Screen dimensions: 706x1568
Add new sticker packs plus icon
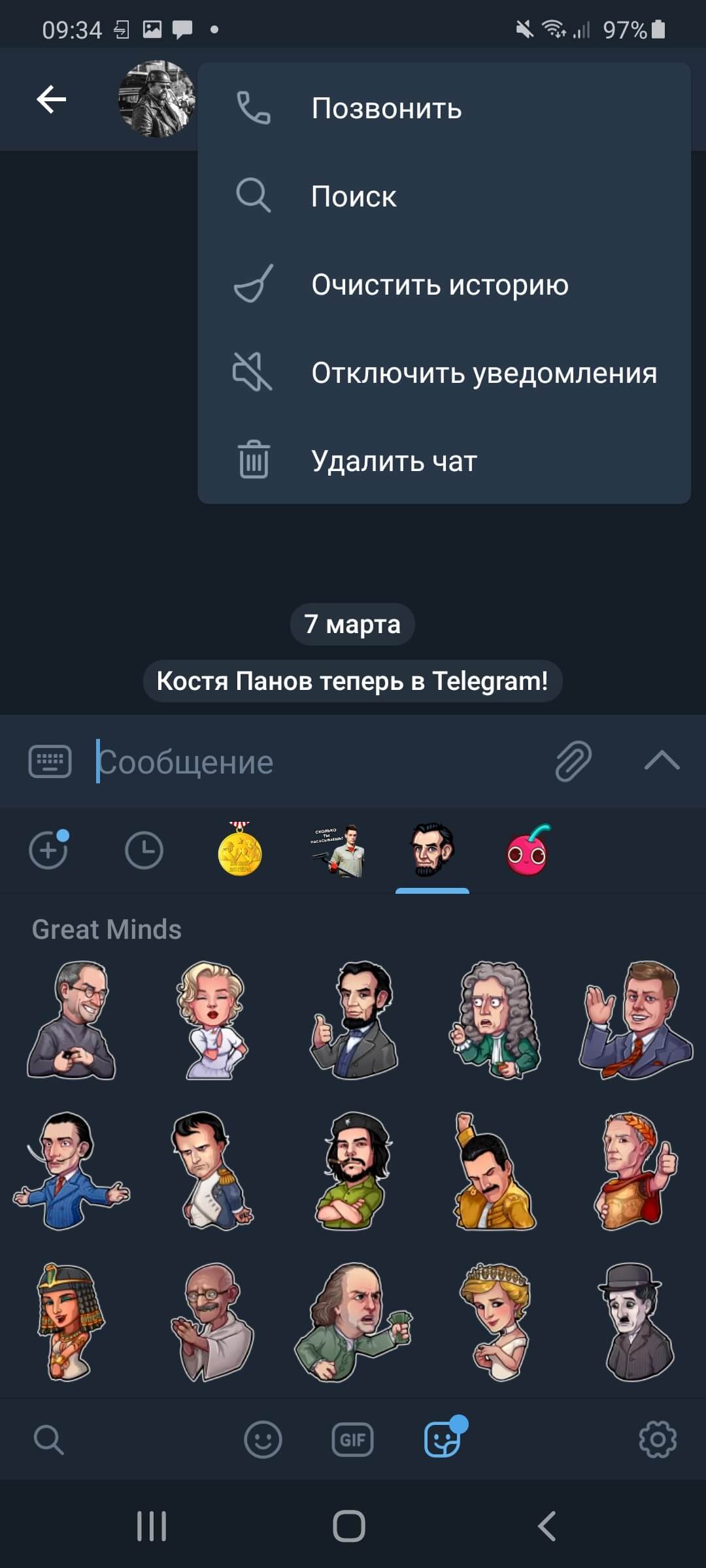pyautogui.click(x=48, y=851)
